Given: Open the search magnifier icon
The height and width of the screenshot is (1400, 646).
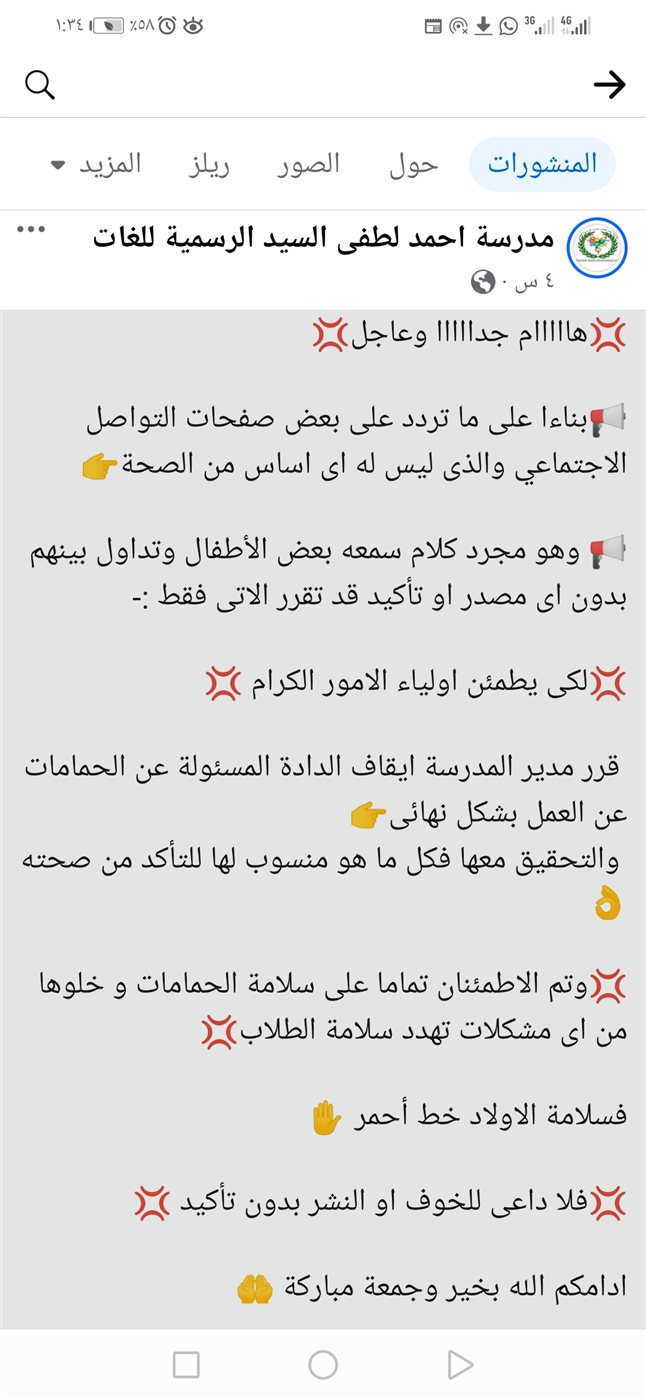Looking at the screenshot, I should tap(40, 86).
